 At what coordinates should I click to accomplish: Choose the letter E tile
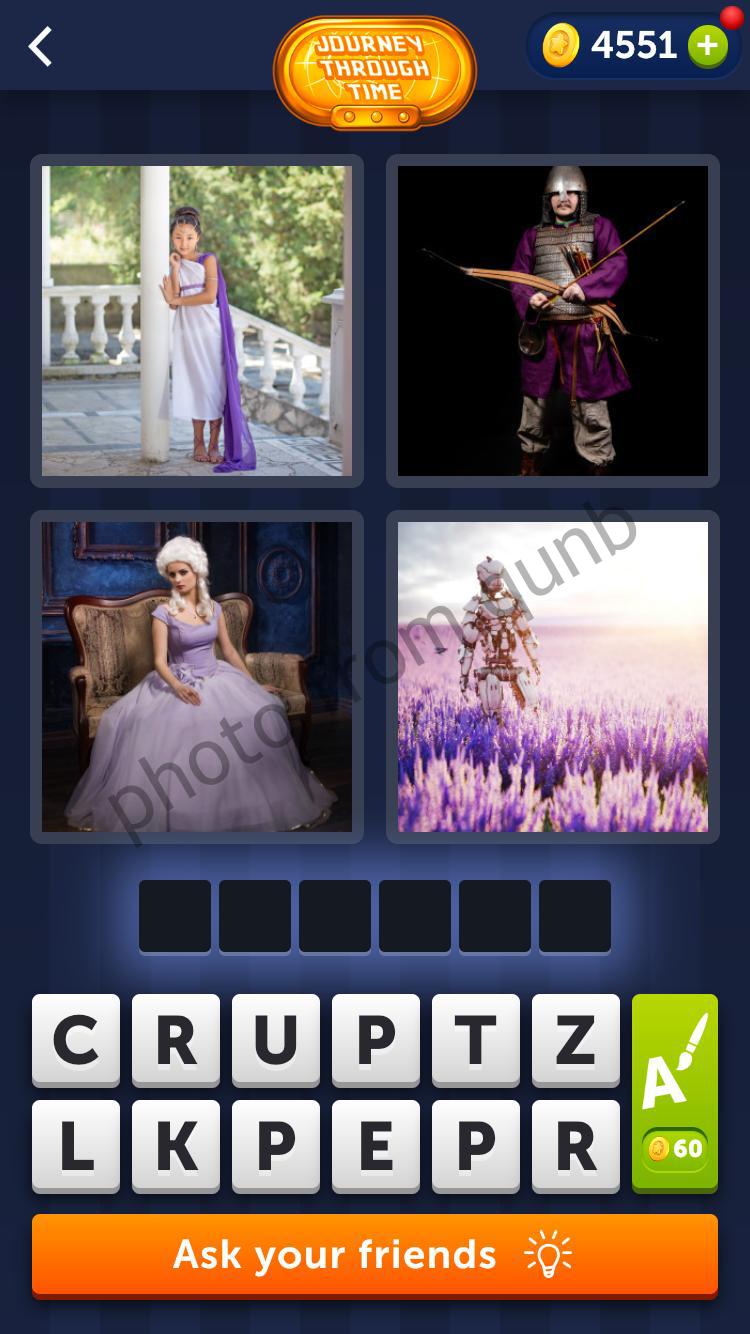click(376, 1146)
